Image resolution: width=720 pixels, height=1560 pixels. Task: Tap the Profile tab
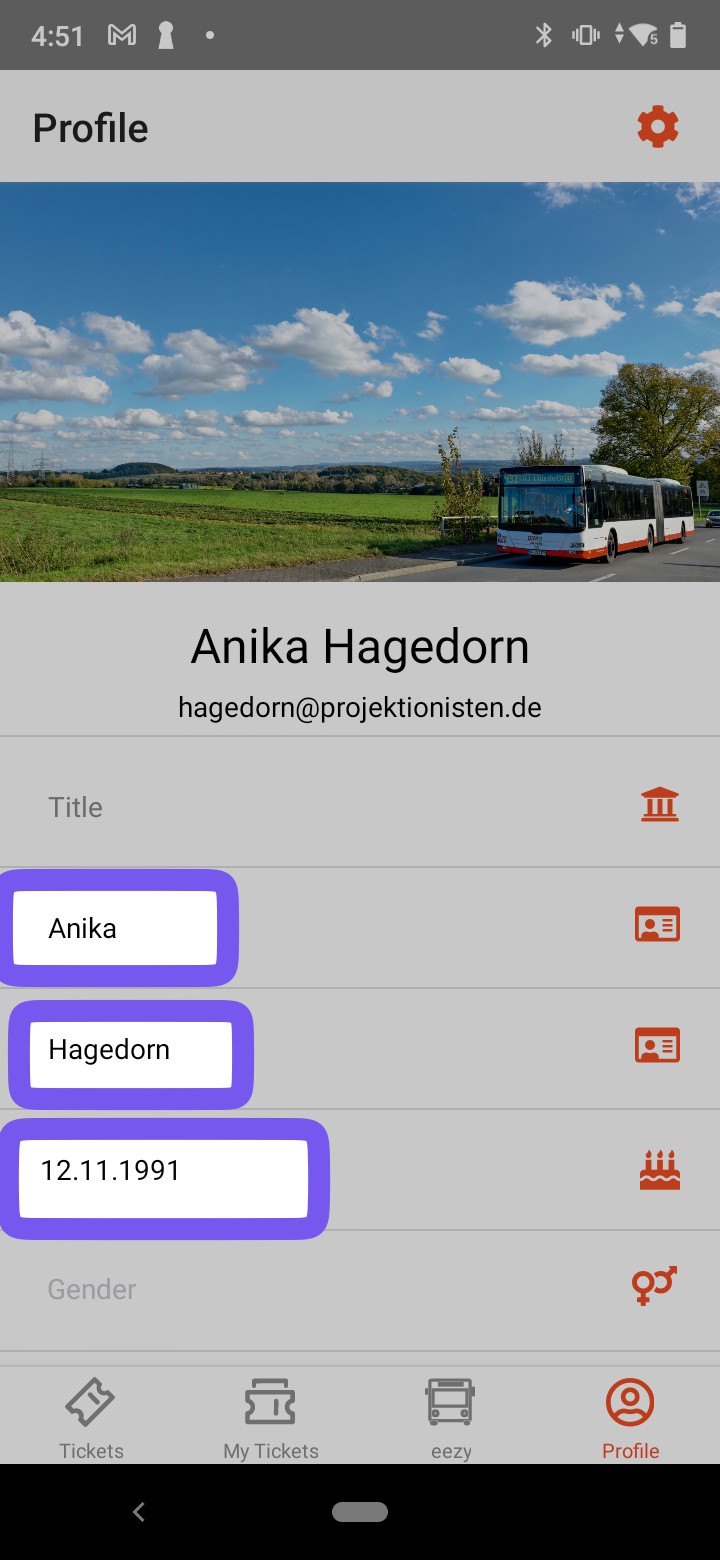click(x=630, y=1418)
